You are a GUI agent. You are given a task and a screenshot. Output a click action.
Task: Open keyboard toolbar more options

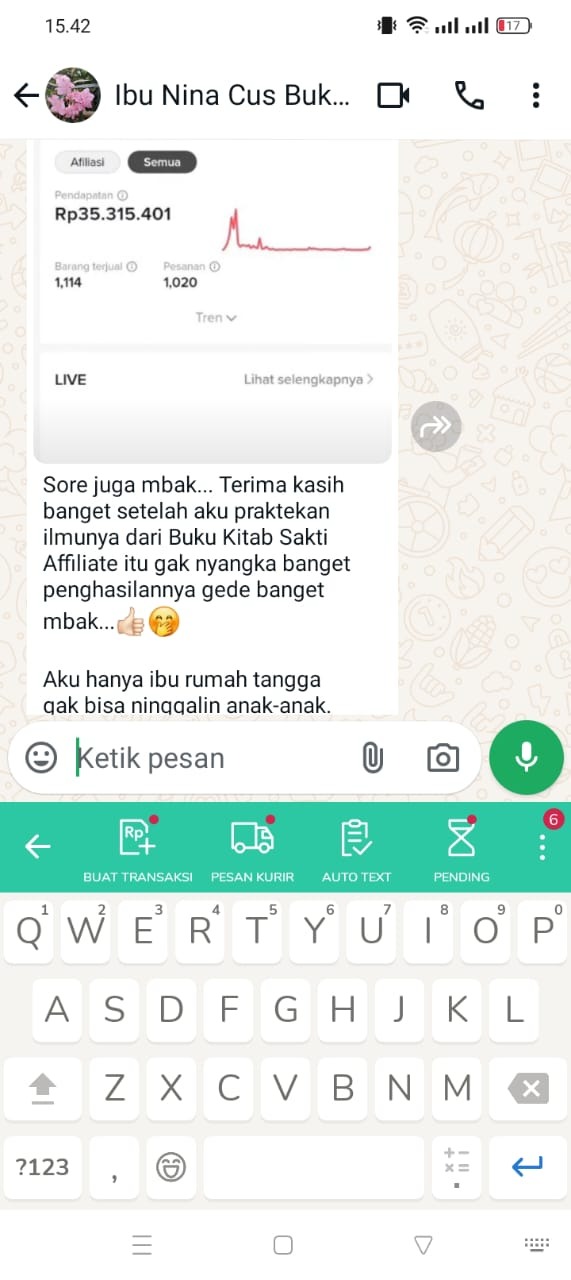(x=543, y=846)
